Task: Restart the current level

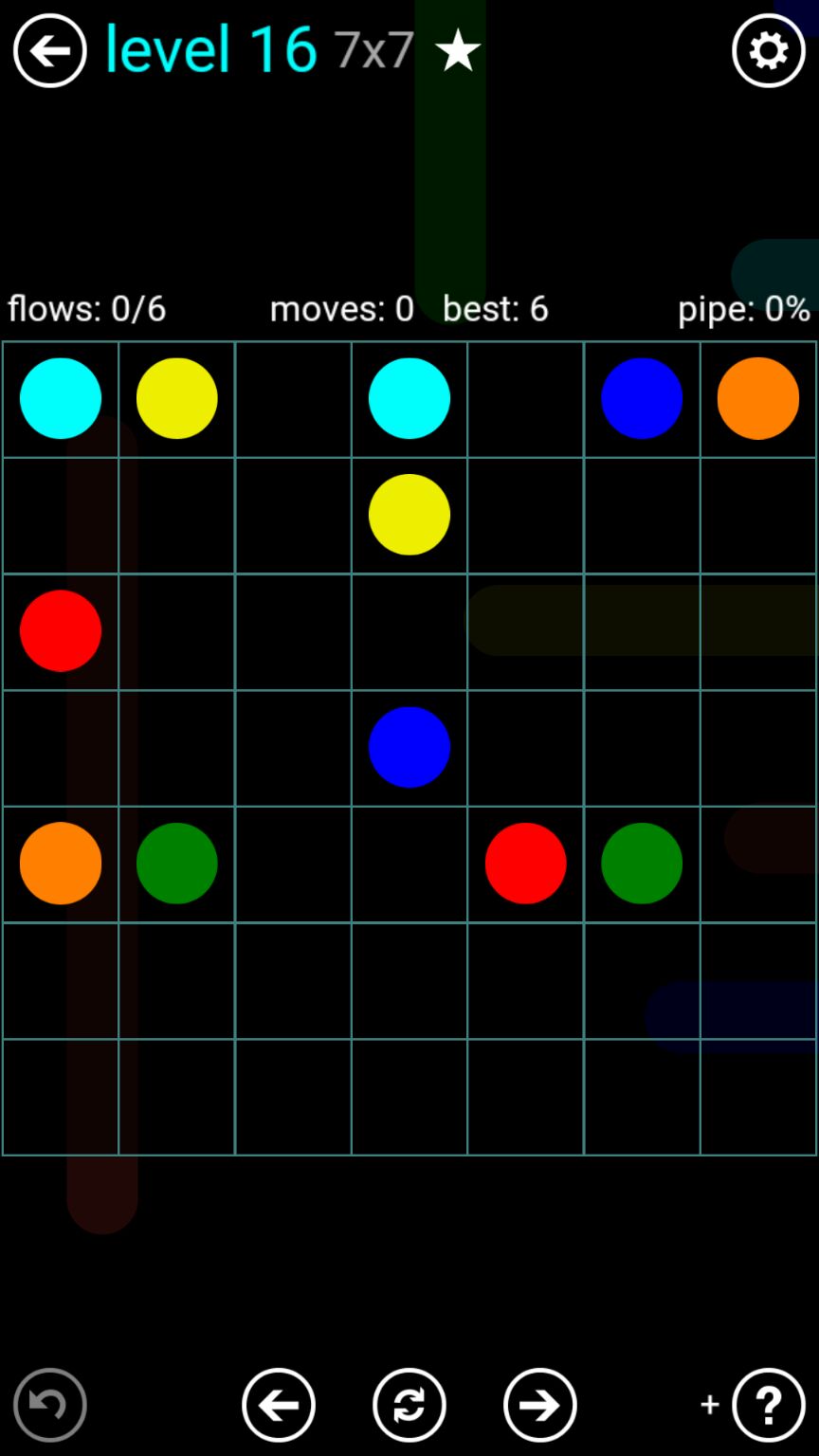Action: tap(409, 1405)
